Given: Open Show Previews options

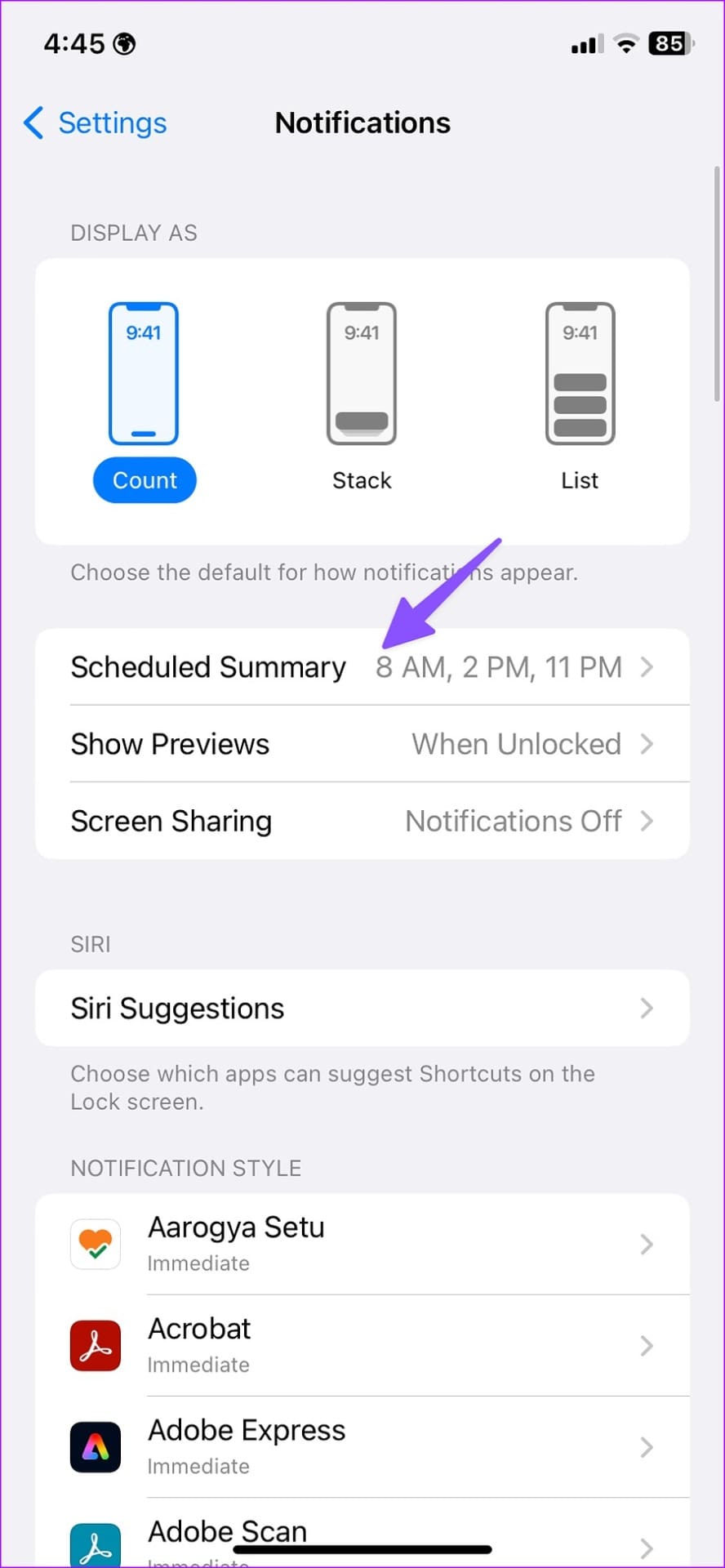Looking at the screenshot, I should pos(362,744).
